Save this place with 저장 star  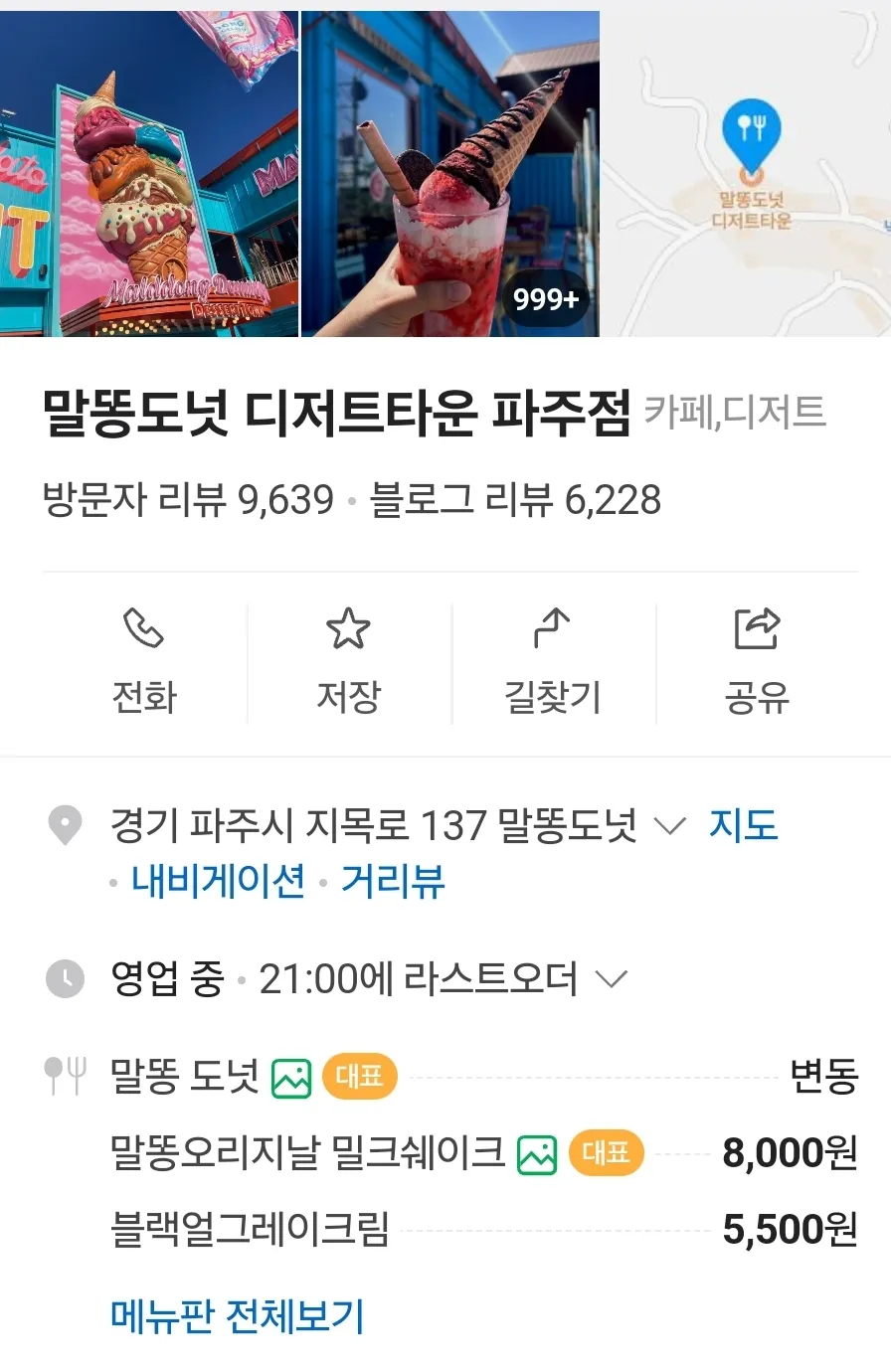tap(348, 661)
